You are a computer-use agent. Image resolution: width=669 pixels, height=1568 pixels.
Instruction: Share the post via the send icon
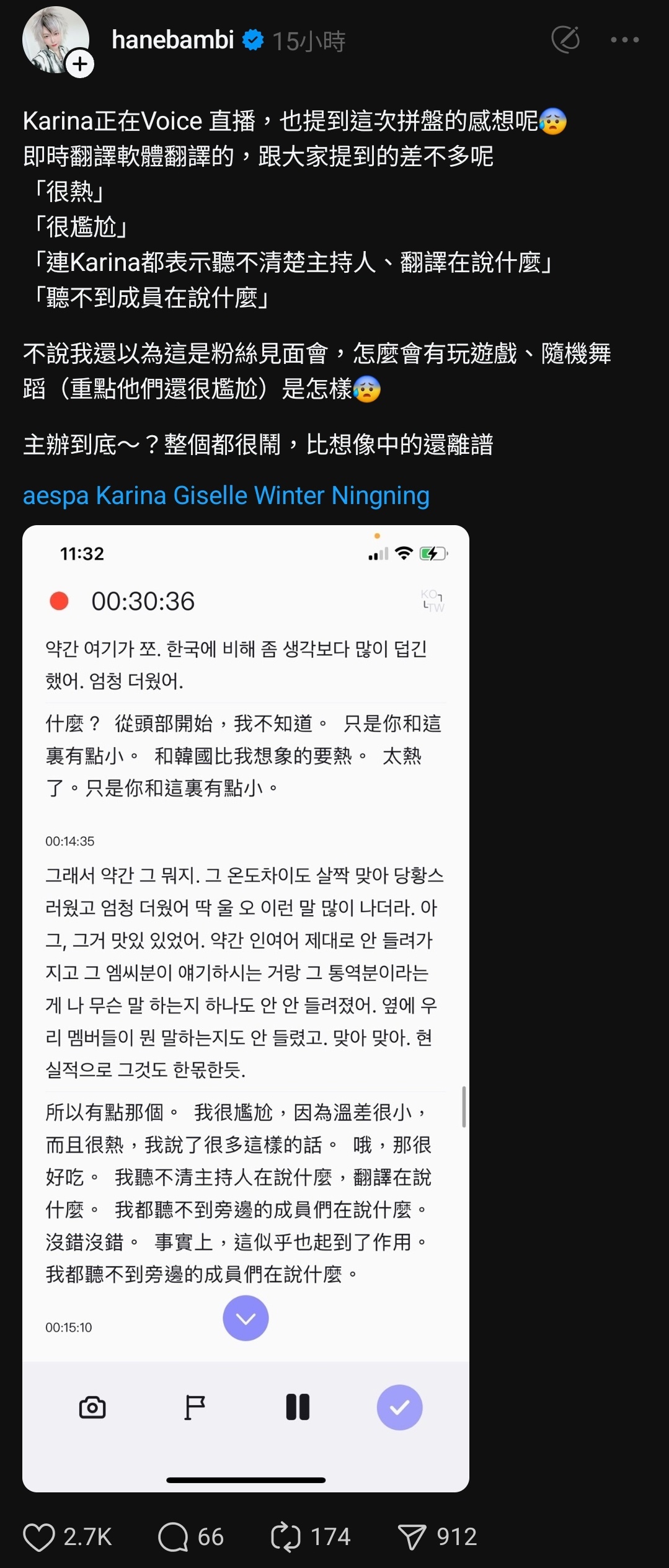(x=412, y=1537)
